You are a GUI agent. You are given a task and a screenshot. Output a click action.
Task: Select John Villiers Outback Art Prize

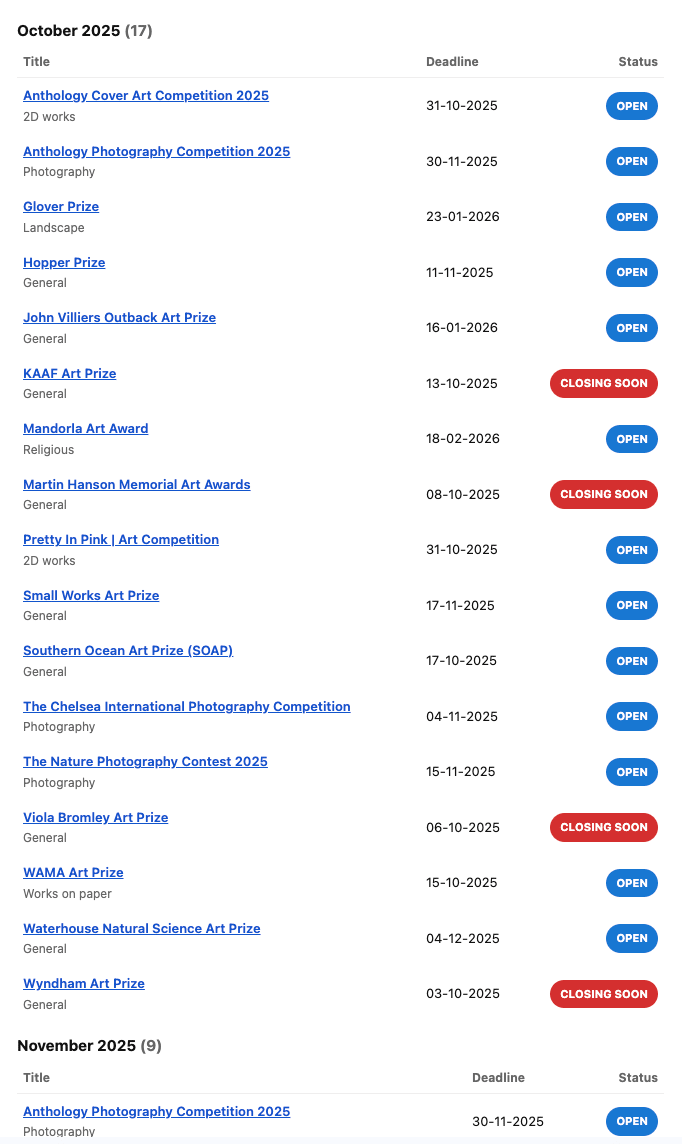click(119, 318)
